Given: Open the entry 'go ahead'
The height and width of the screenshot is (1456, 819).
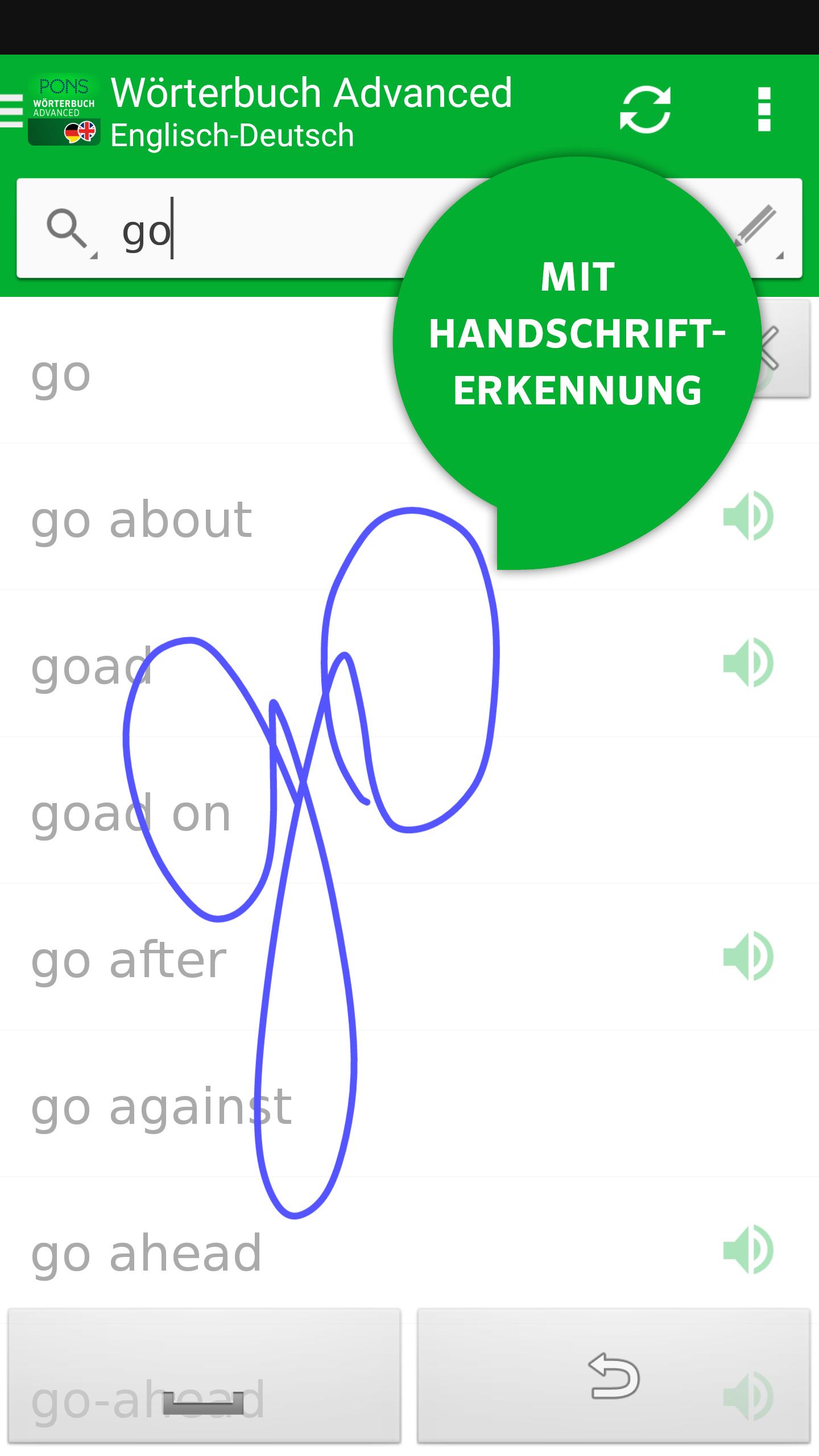Looking at the screenshot, I should (x=147, y=1254).
